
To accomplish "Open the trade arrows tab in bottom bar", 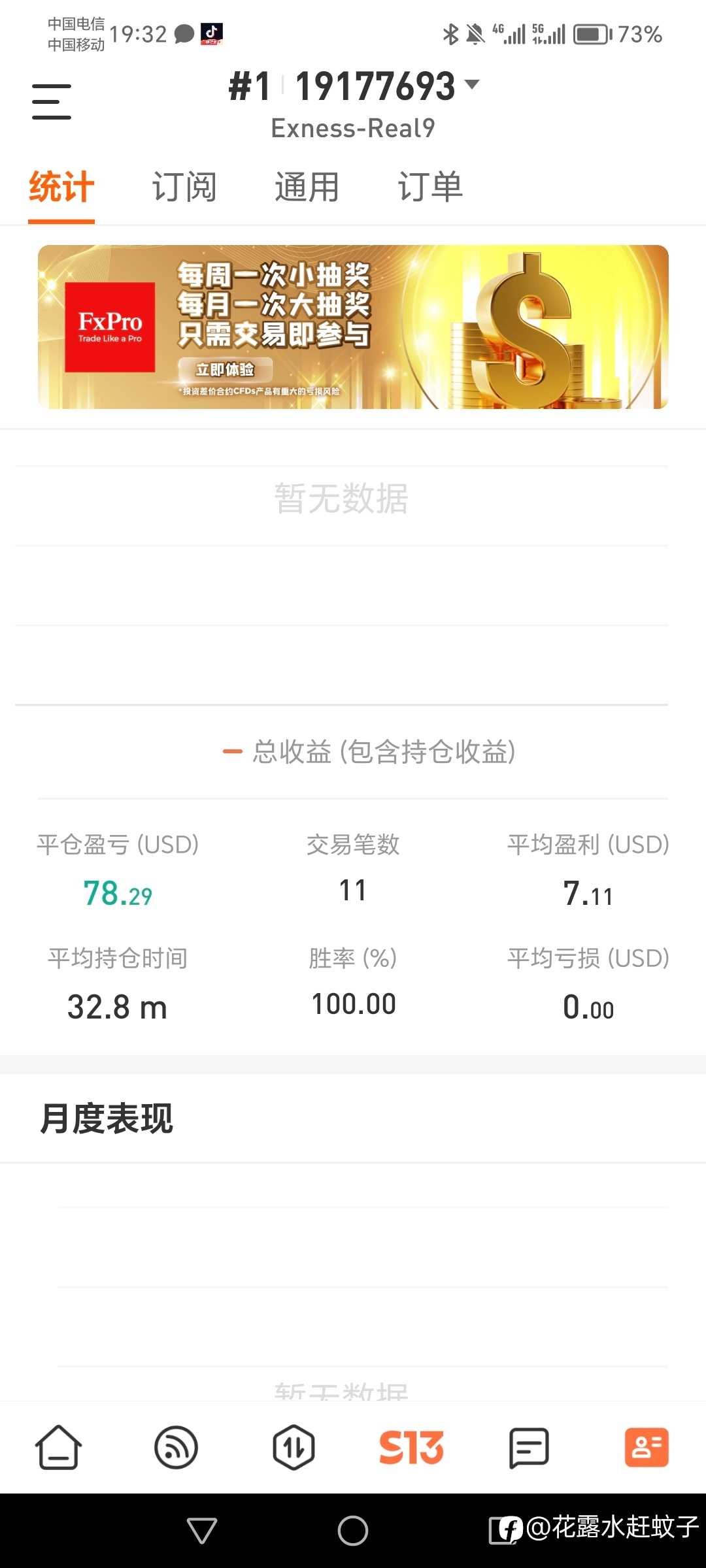I will point(294,1447).
